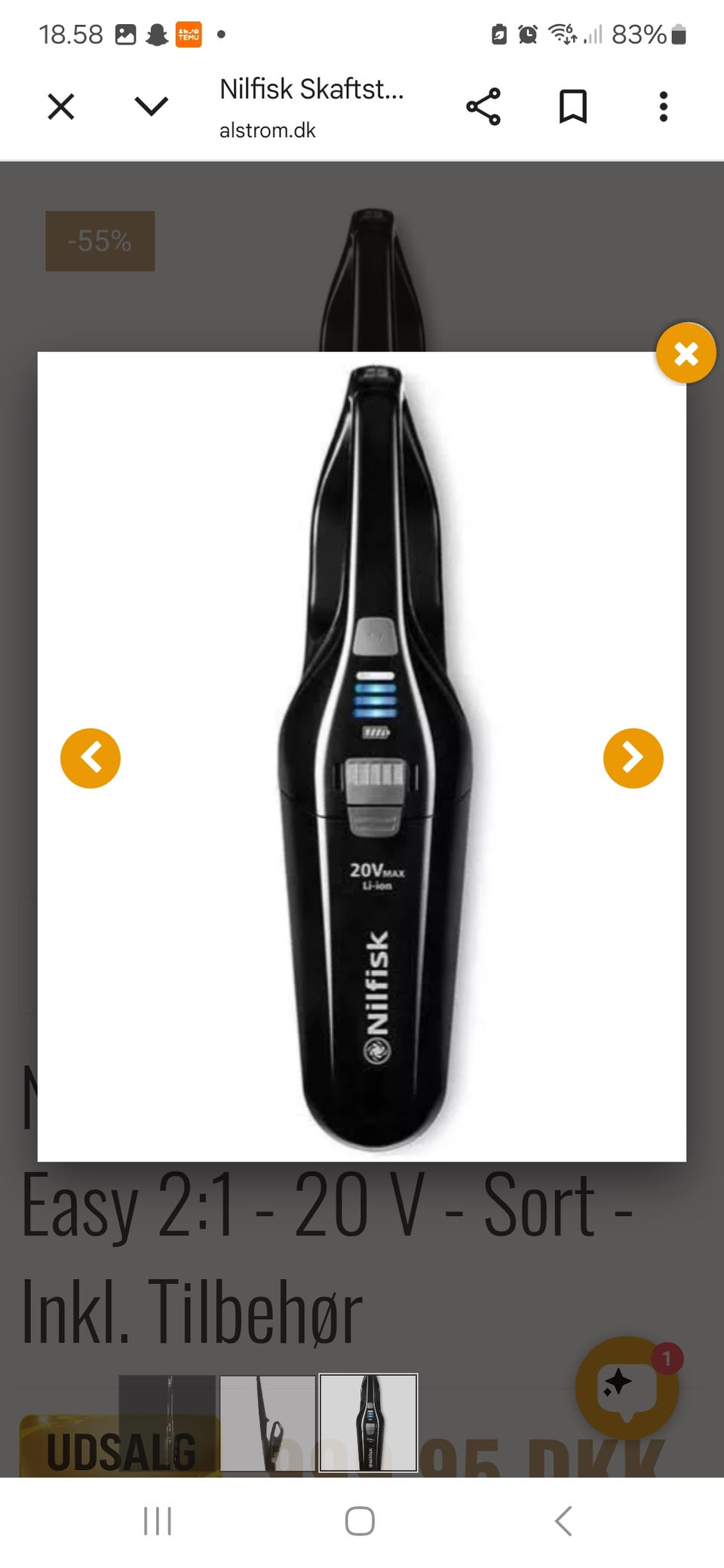This screenshot has height=1568, width=724.
Task: Go back using system navigation
Action: click(x=563, y=1521)
